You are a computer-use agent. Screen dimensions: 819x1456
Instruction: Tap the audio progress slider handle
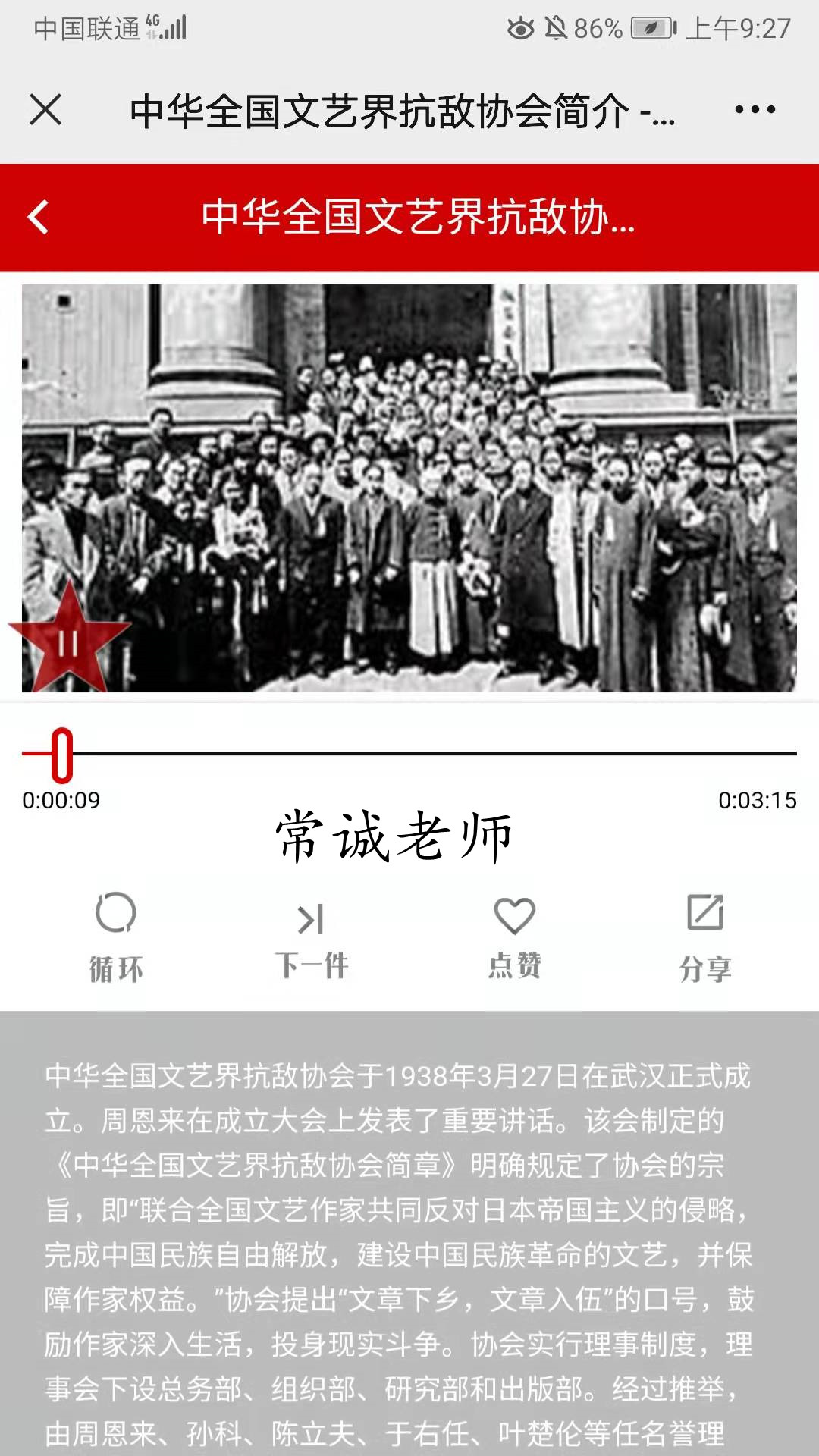click(62, 755)
